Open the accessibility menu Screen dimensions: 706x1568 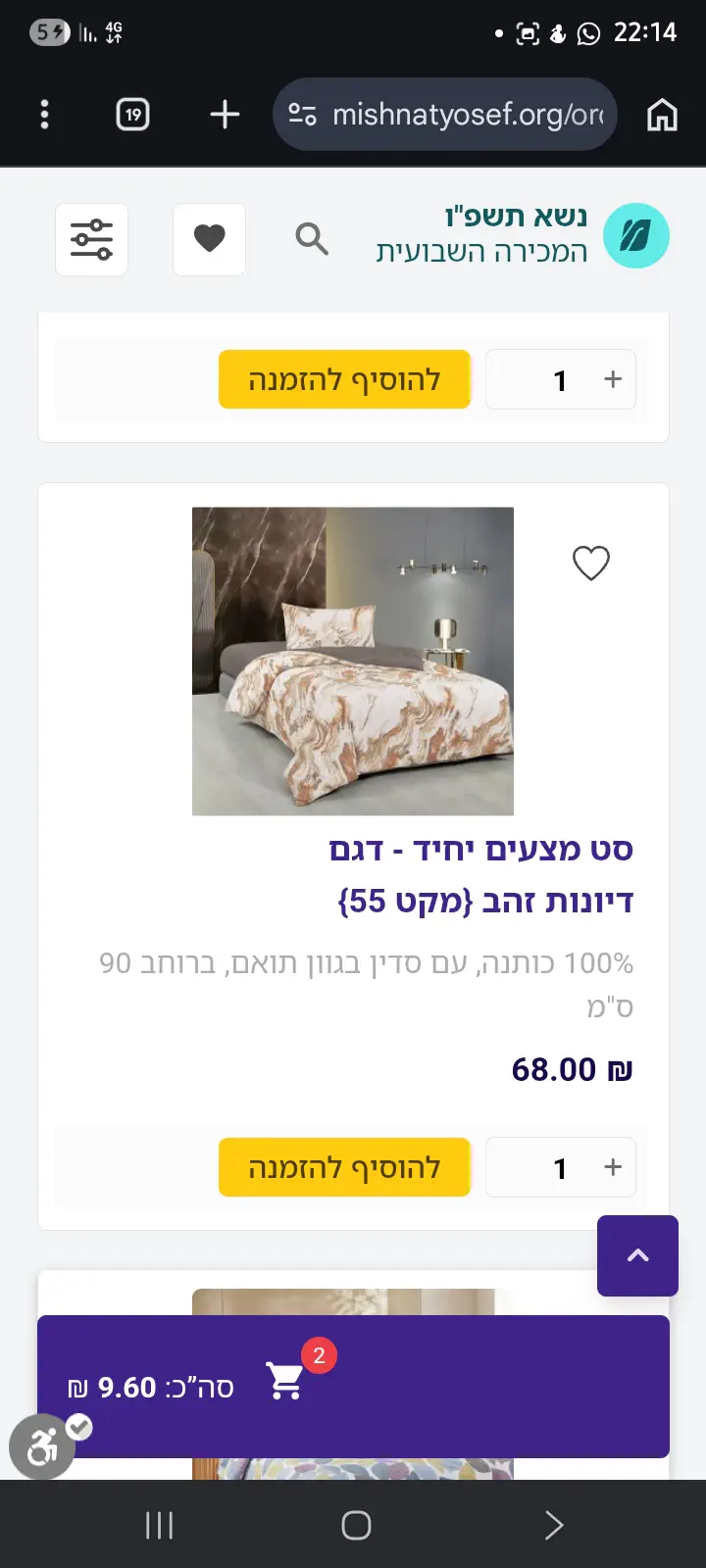pyautogui.click(x=42, y=1446)
